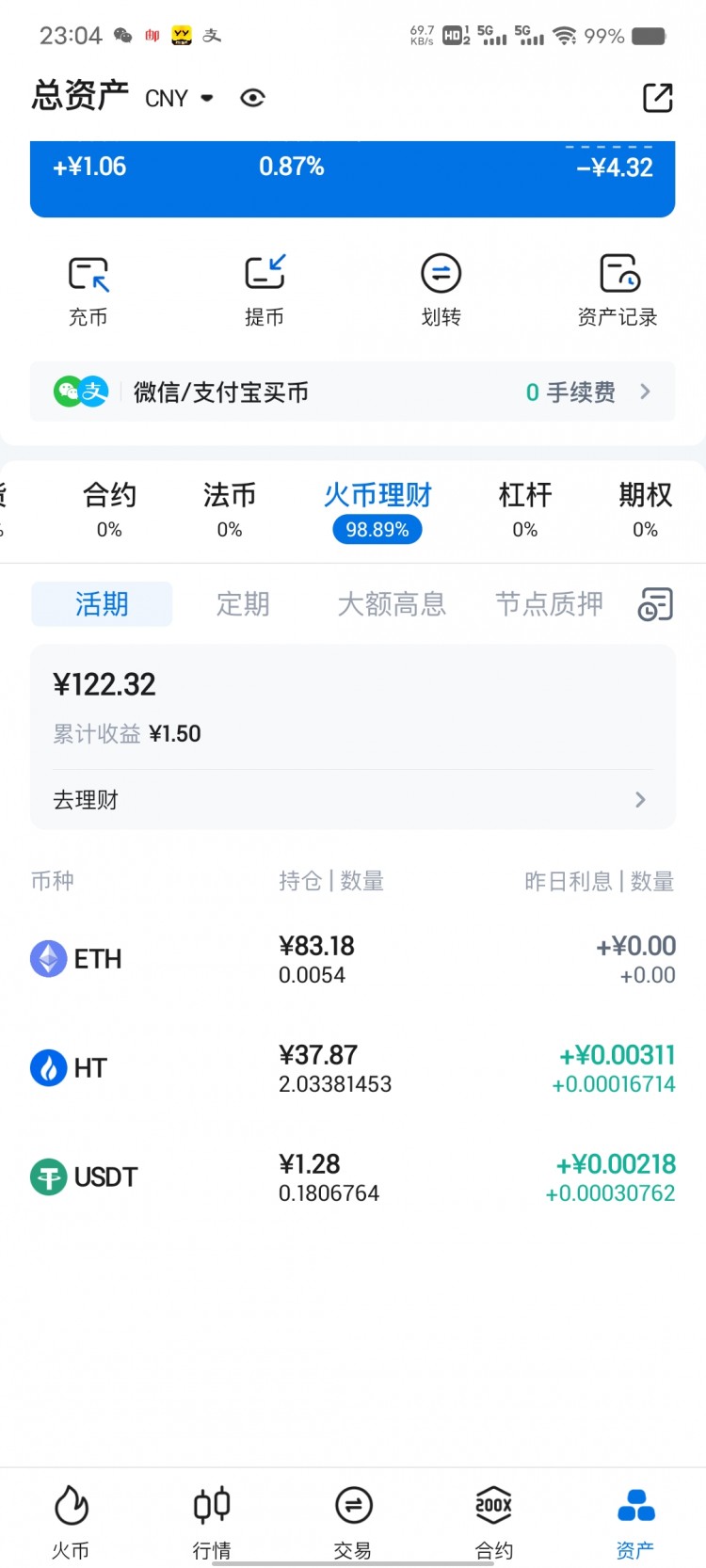Open 提币 withdraw
This screenshot has height=1568, width=706.
pyautogui.click(x=265, y=290)
